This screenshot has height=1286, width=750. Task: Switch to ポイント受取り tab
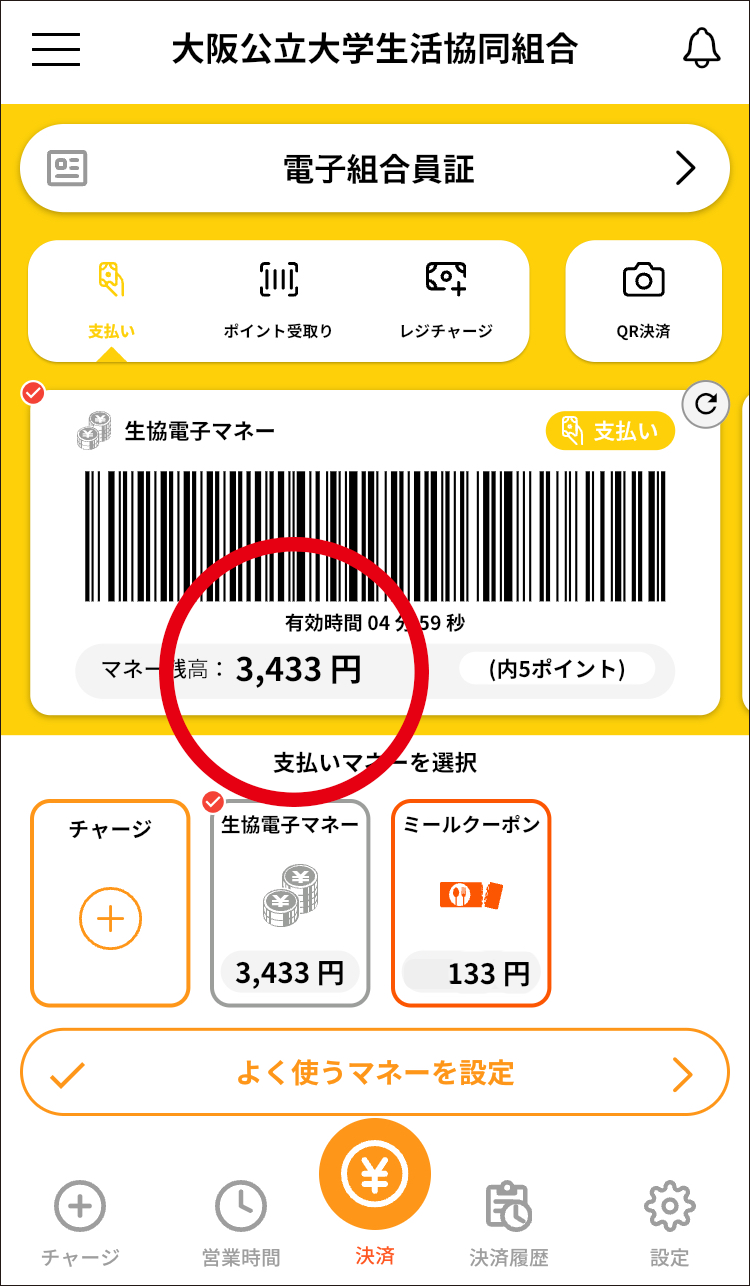coord(278,300)
